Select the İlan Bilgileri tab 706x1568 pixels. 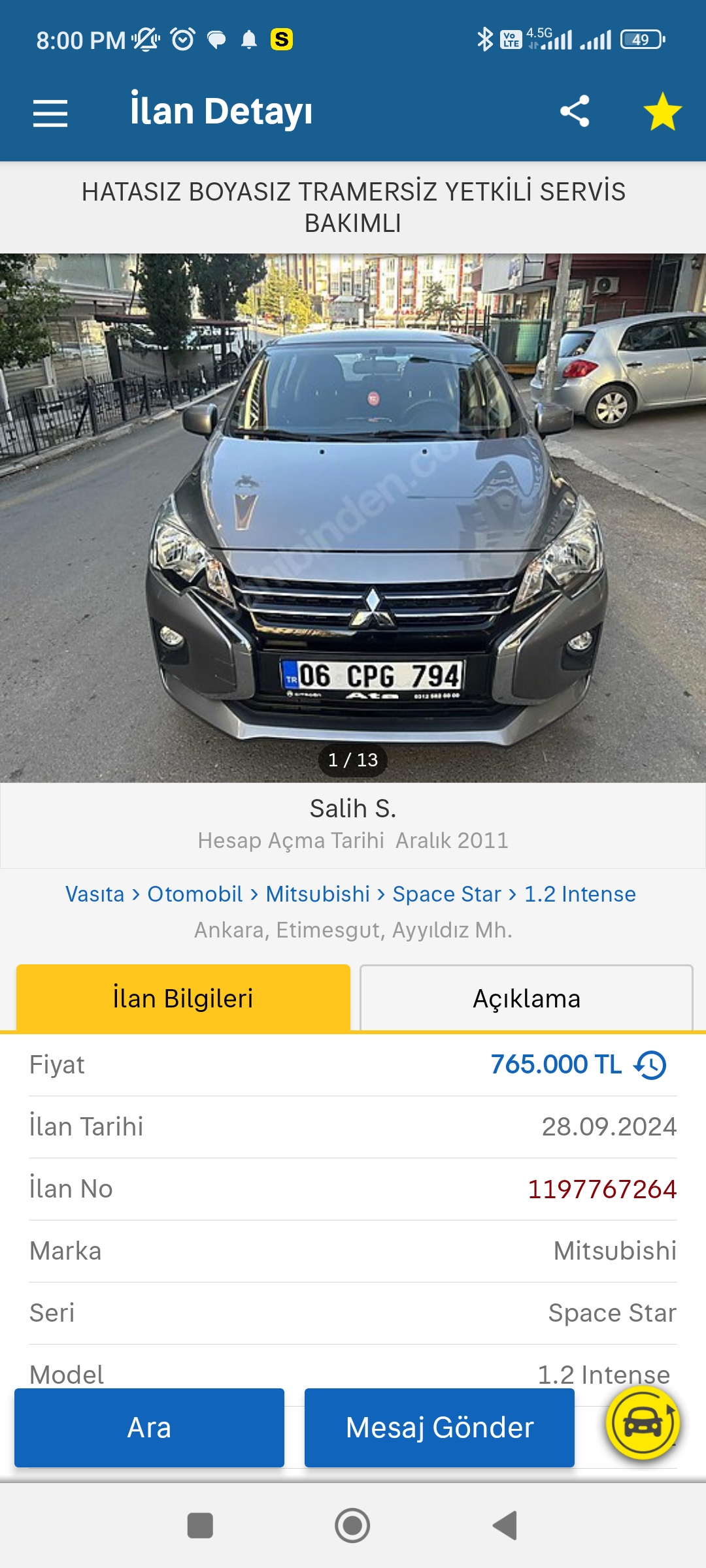pos(183,998)
